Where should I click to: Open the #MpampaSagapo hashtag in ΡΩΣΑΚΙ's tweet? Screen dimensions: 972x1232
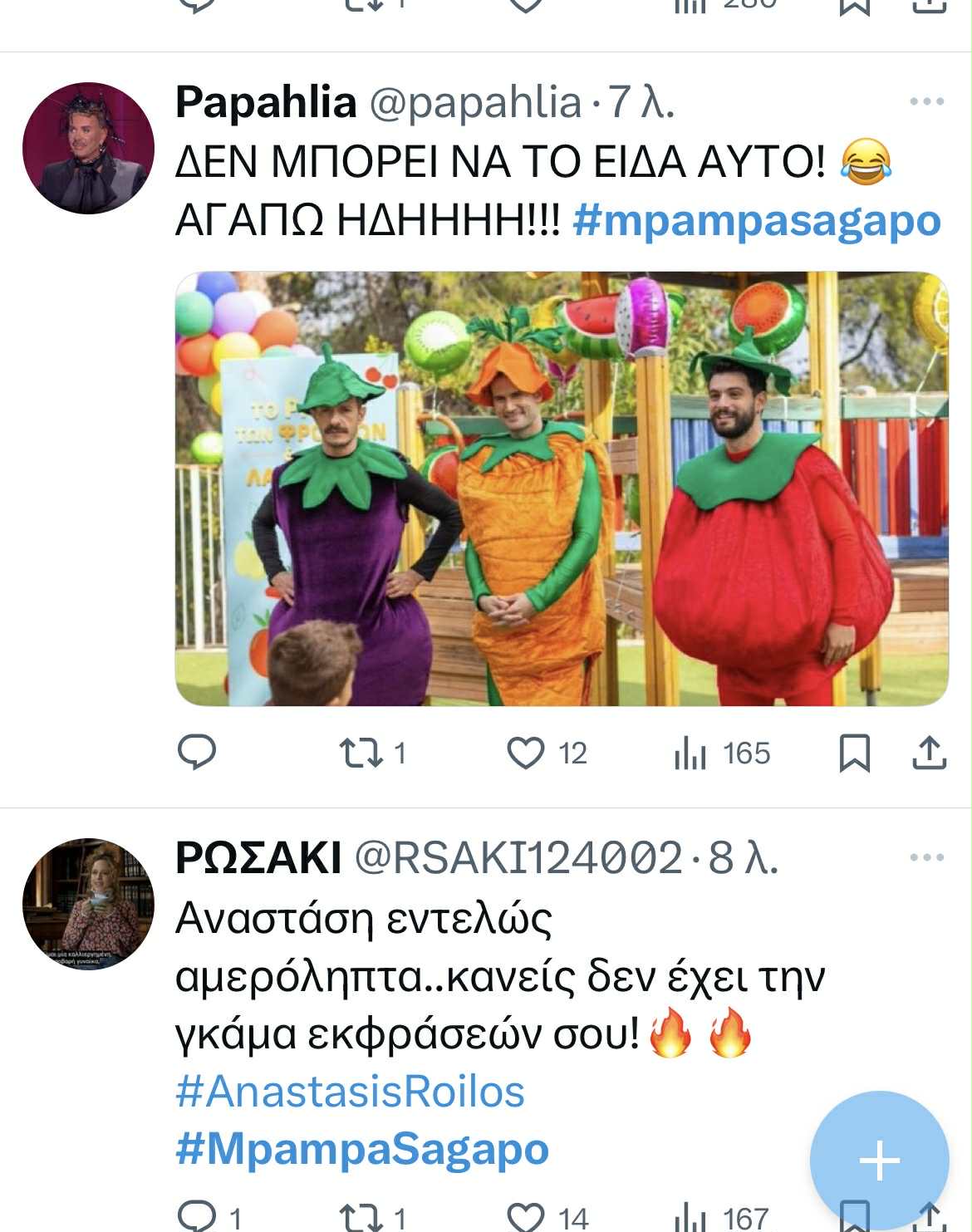click(x=362, y=1150)
